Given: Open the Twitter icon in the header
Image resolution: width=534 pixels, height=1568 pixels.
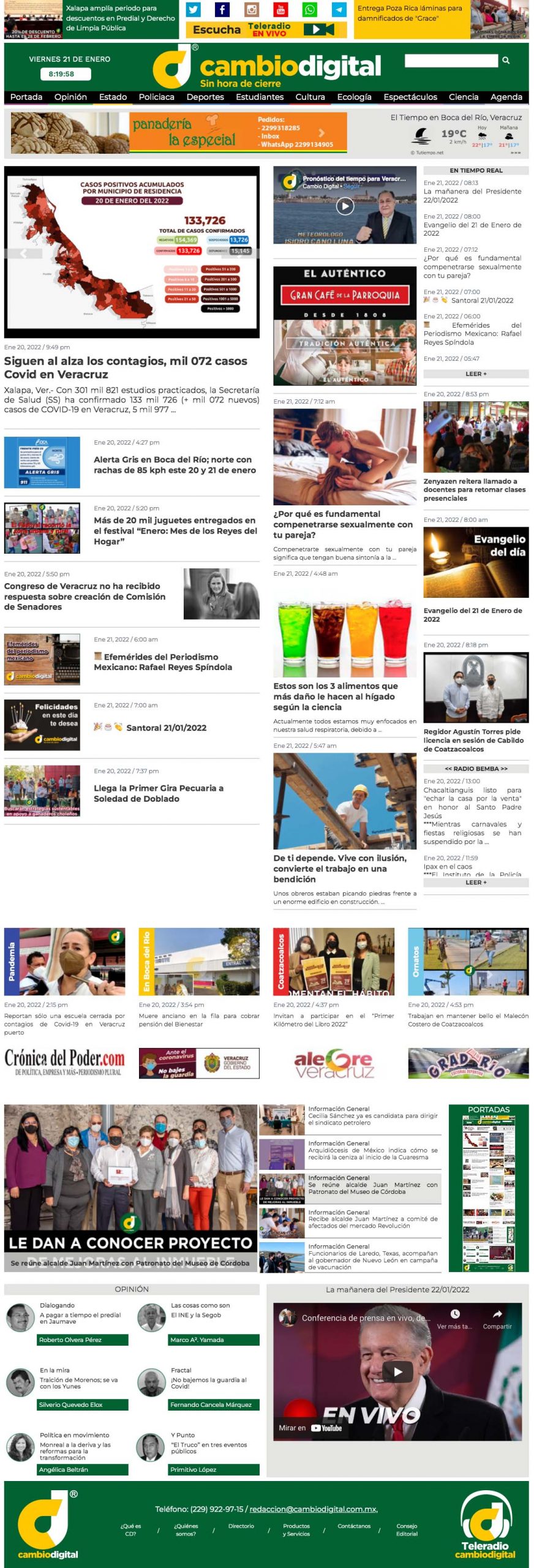Looking at the screenshot, I should 195,9.
